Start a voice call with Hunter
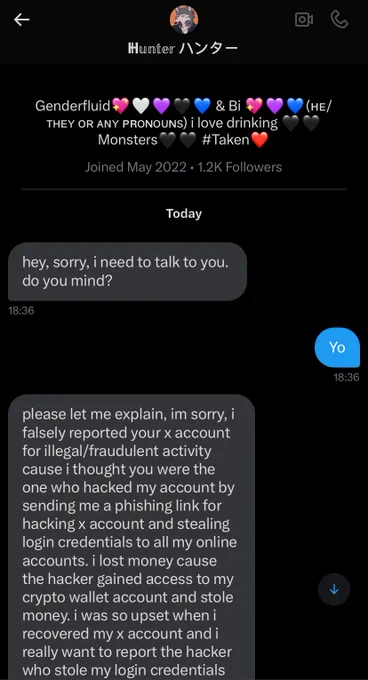 tap(339, 20)
